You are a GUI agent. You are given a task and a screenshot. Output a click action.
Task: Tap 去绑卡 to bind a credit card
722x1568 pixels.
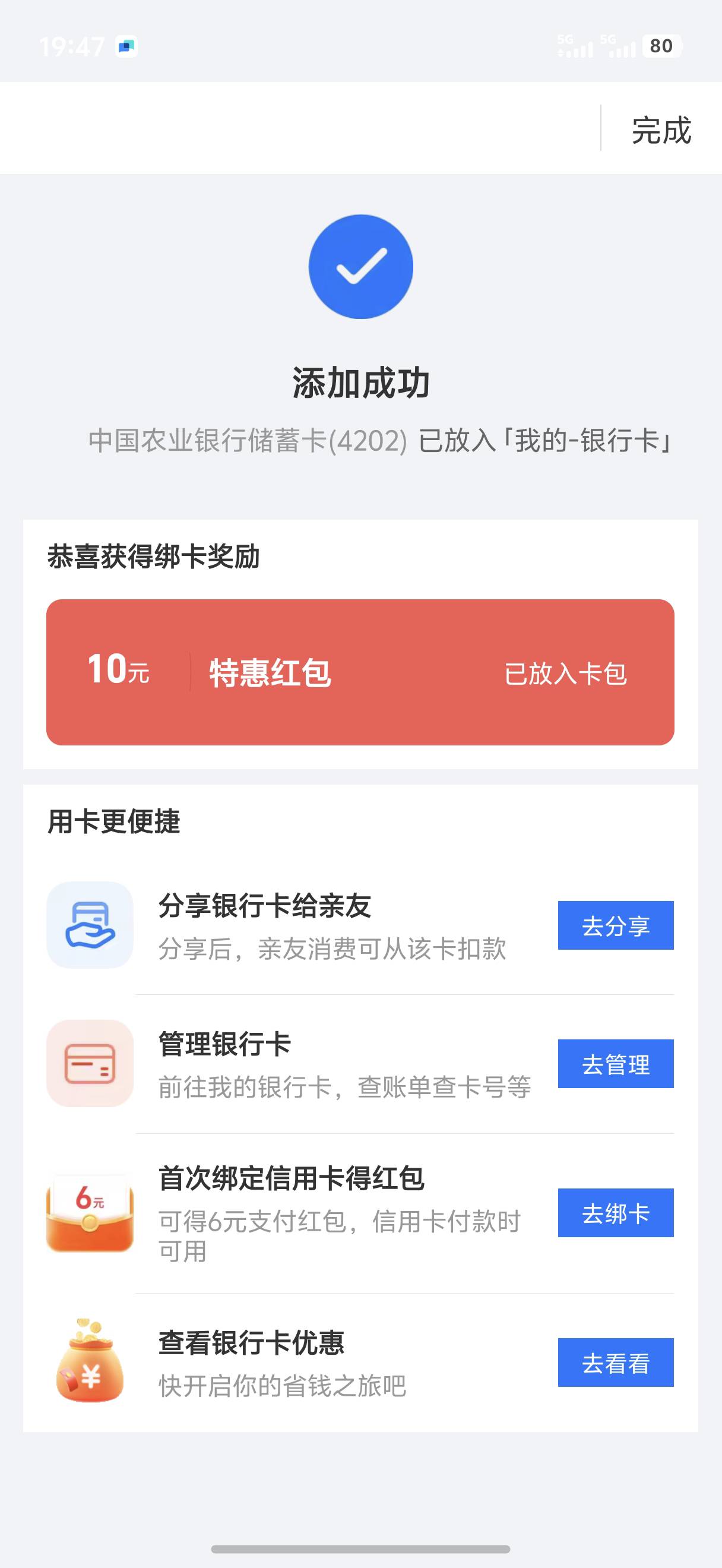coord(616,1212)
